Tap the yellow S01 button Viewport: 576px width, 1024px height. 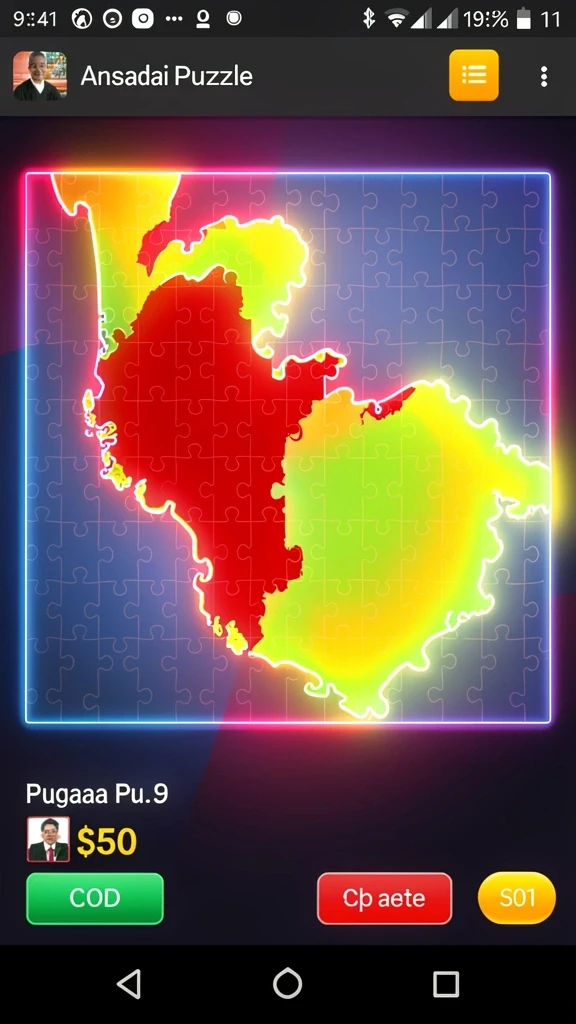coord(517,898)
